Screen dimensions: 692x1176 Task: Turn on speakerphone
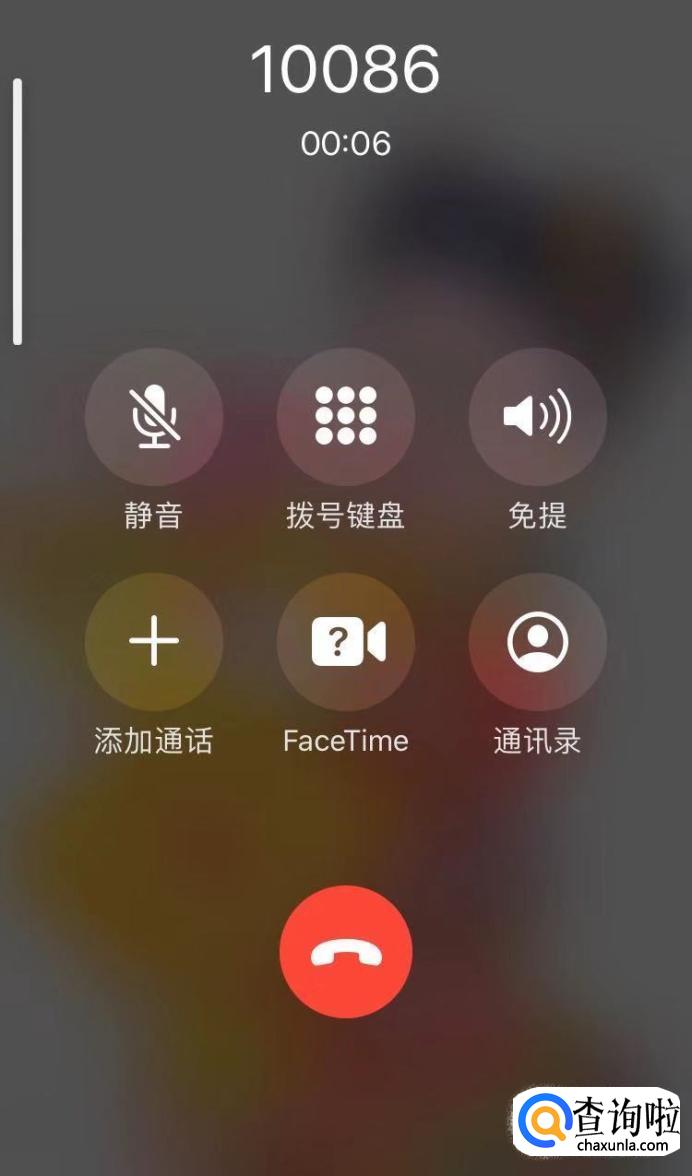(x=537, y=416)
